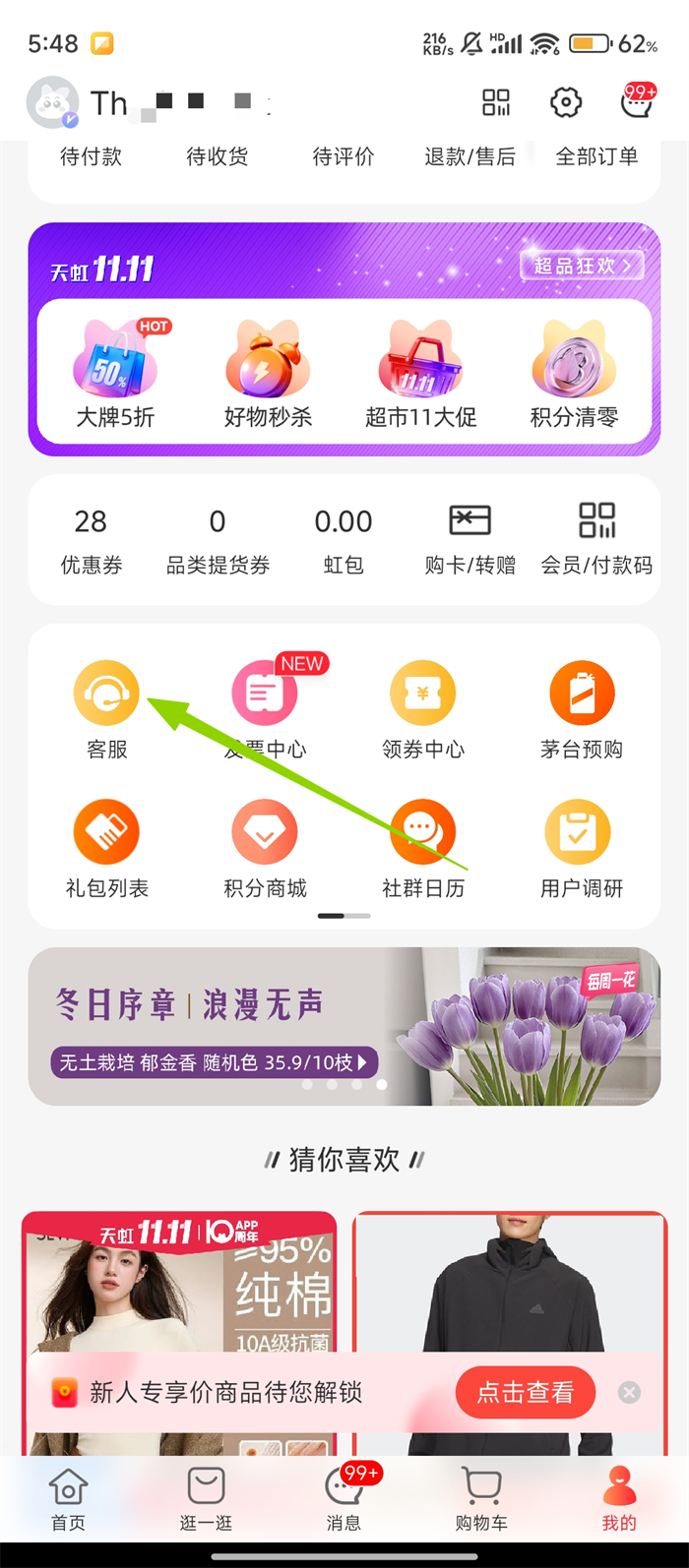The height and width of the screenshot is (1568, 689).
Task: Open the 冬日序章 tulip banner
Action: coord(344,1026)
